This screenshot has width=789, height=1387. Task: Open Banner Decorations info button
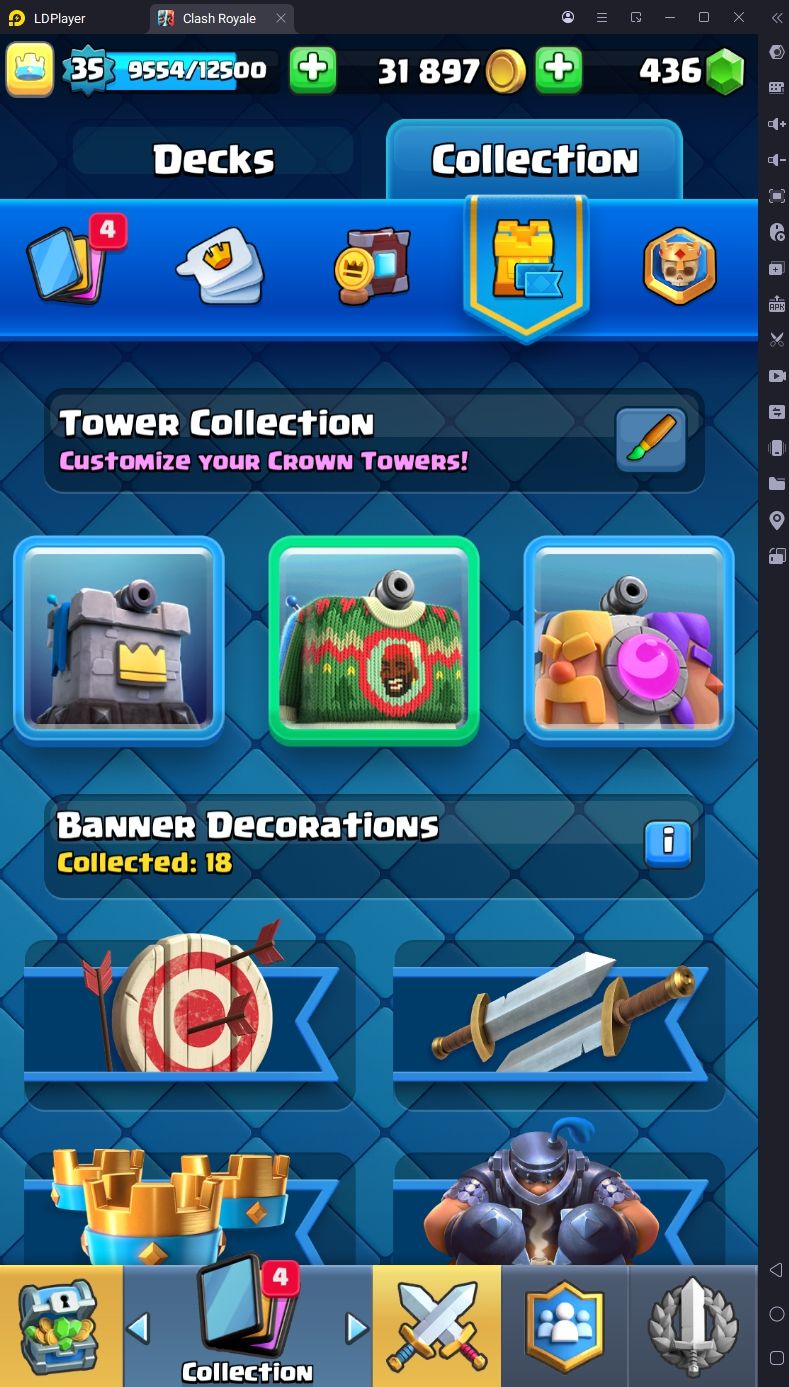[668, 843]
